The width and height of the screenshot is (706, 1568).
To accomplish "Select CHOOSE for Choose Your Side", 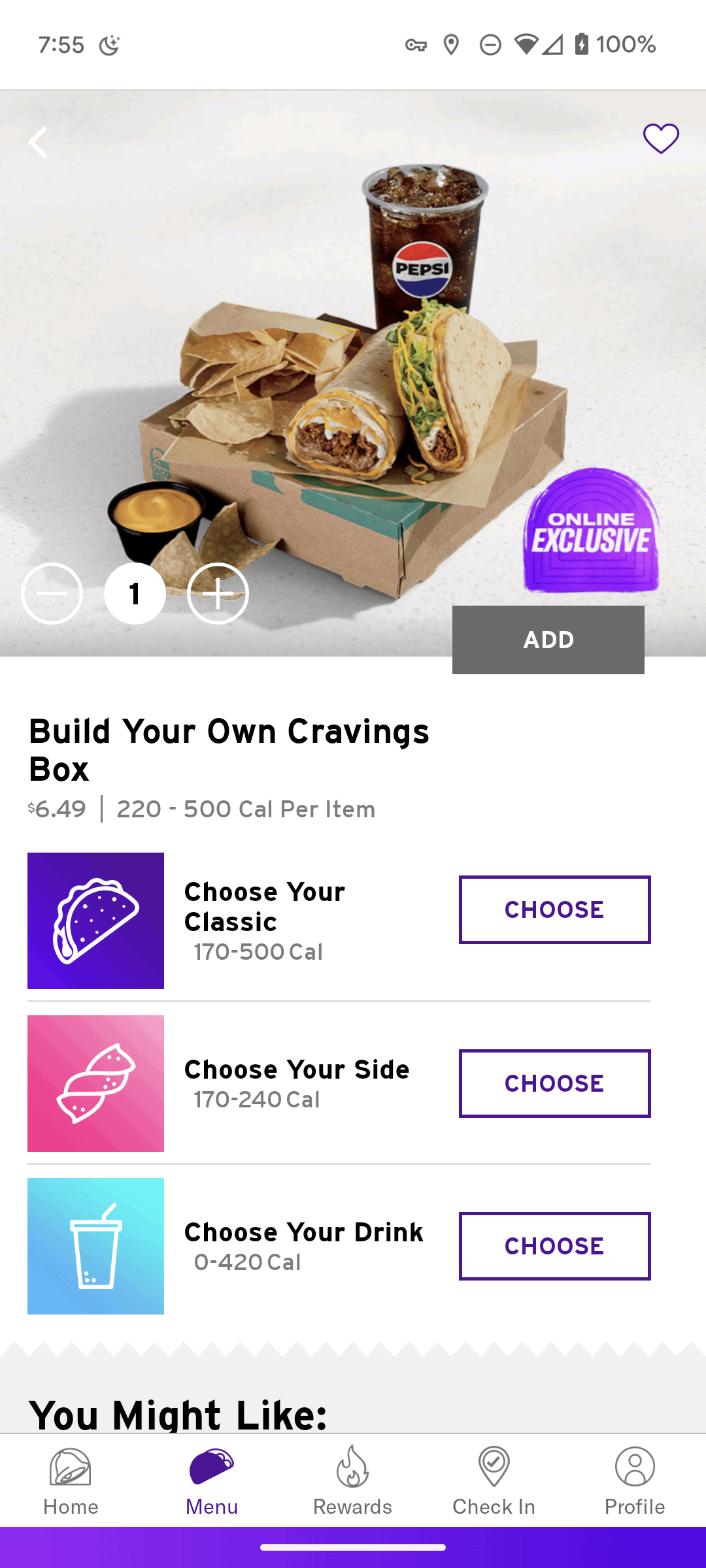I will click(x=554, y=1083).
